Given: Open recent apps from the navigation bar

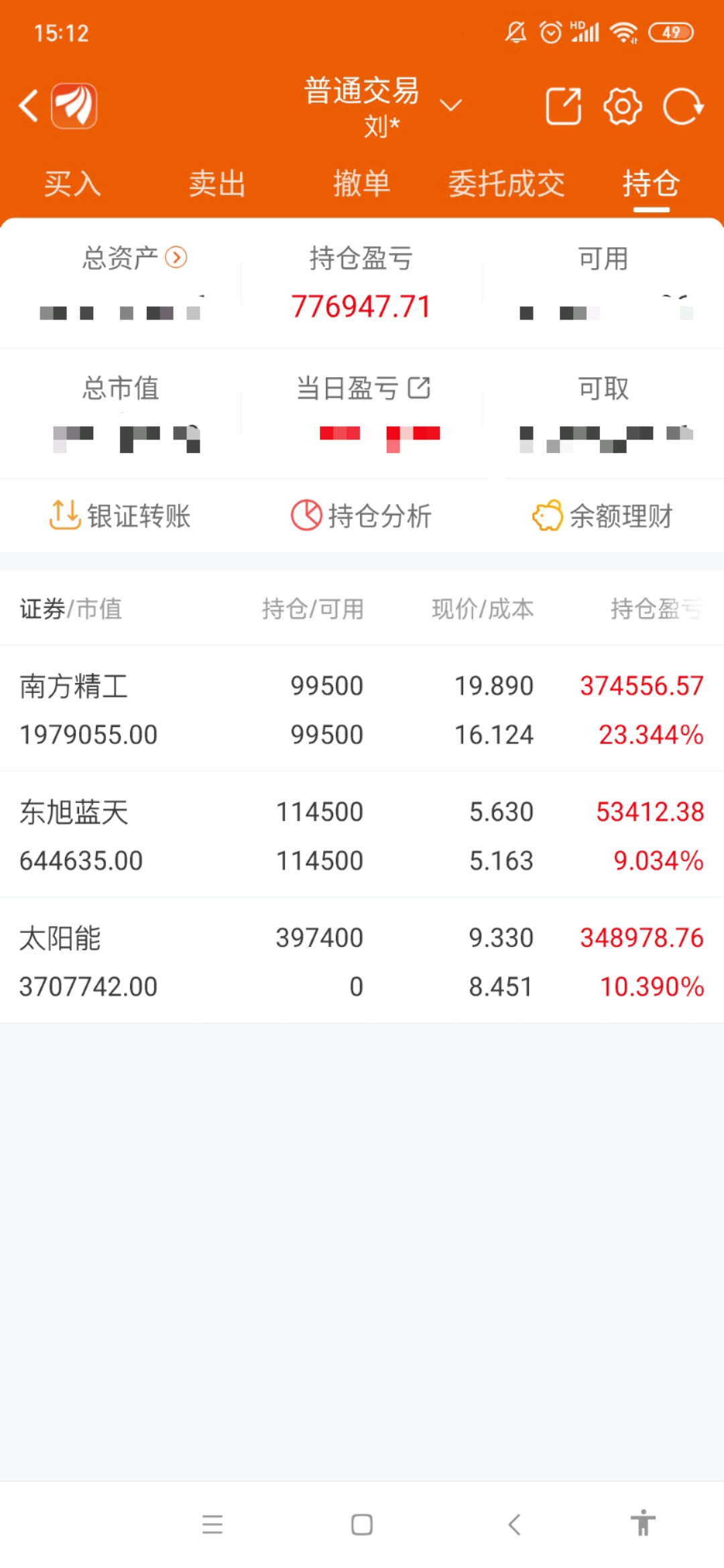Looking at the screenshot, I should tap(213, 1525).
